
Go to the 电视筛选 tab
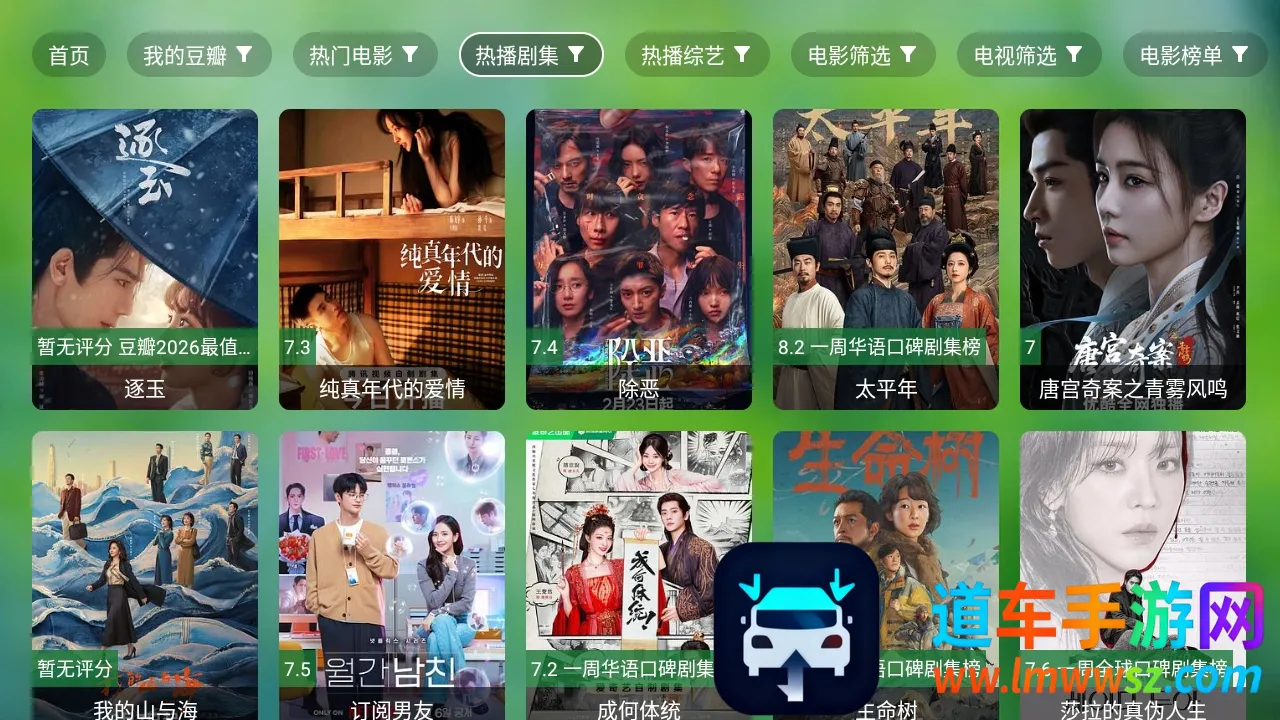click(1029, 55)
